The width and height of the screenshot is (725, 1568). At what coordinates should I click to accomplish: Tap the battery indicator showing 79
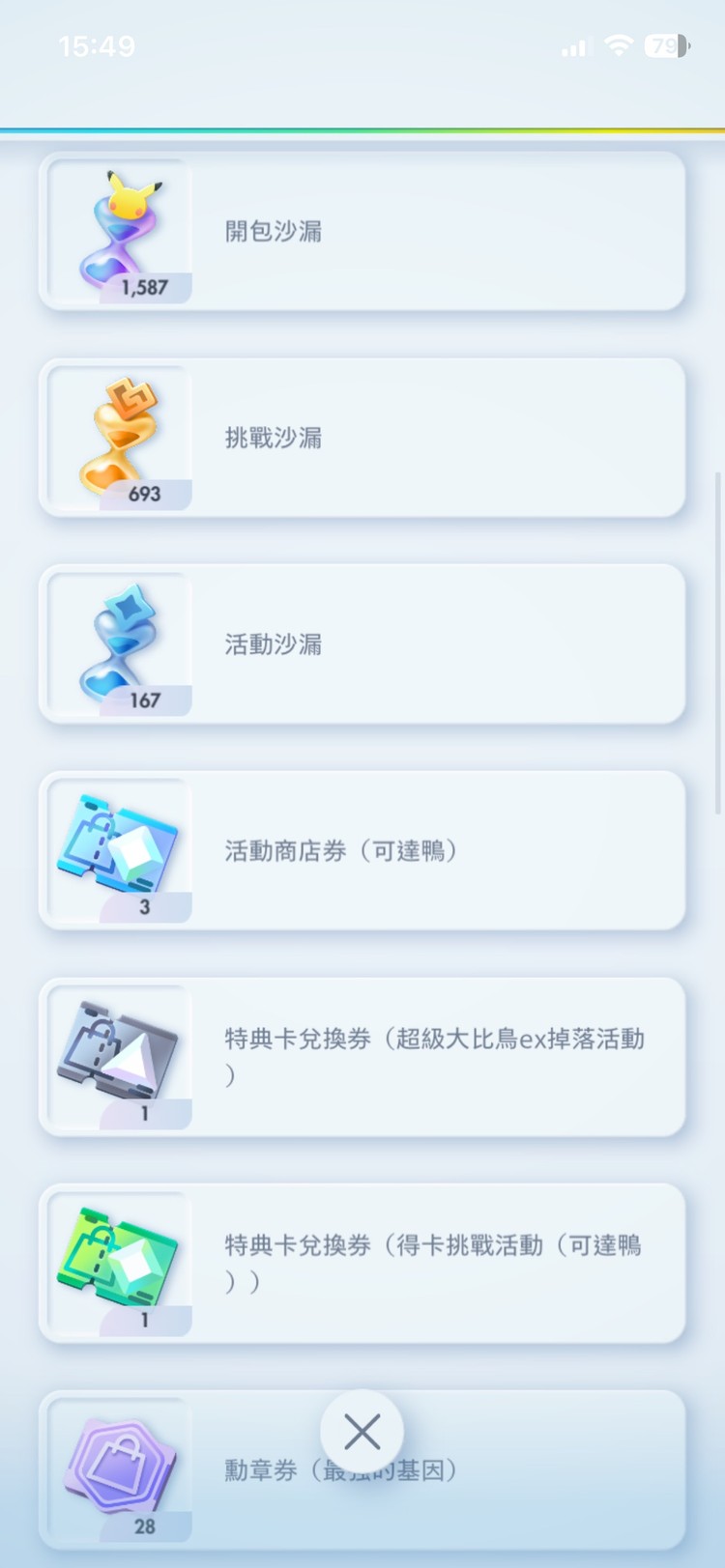[665, 44]
